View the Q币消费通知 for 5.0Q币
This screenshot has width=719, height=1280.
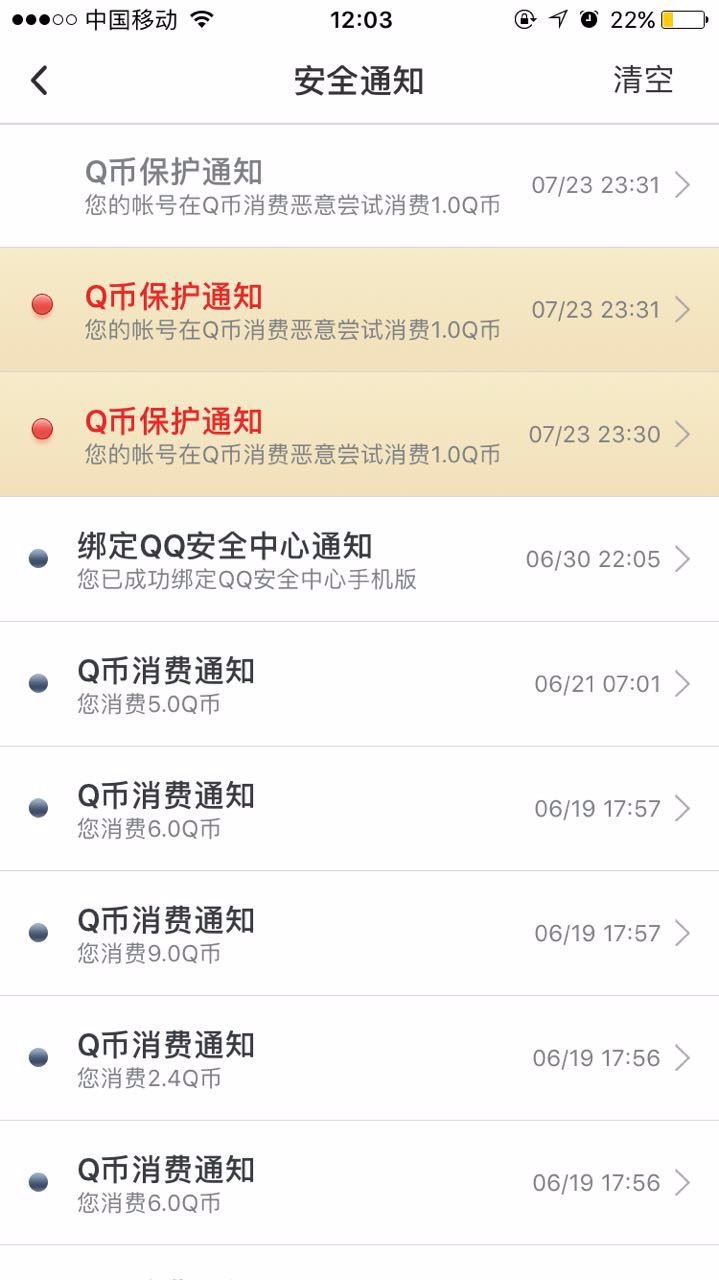[x=359, y=684]
